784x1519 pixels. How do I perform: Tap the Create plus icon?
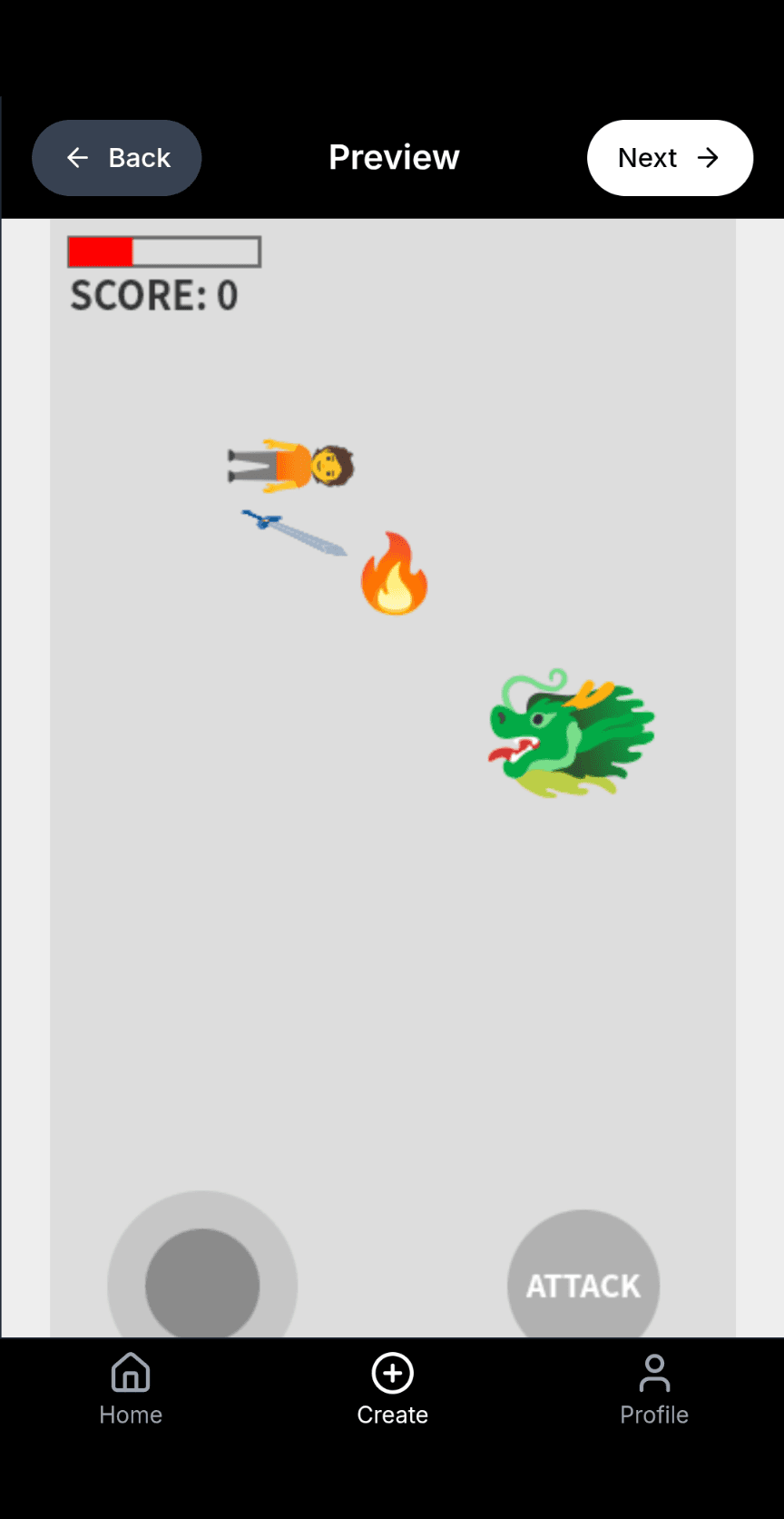coord(392,1372)
